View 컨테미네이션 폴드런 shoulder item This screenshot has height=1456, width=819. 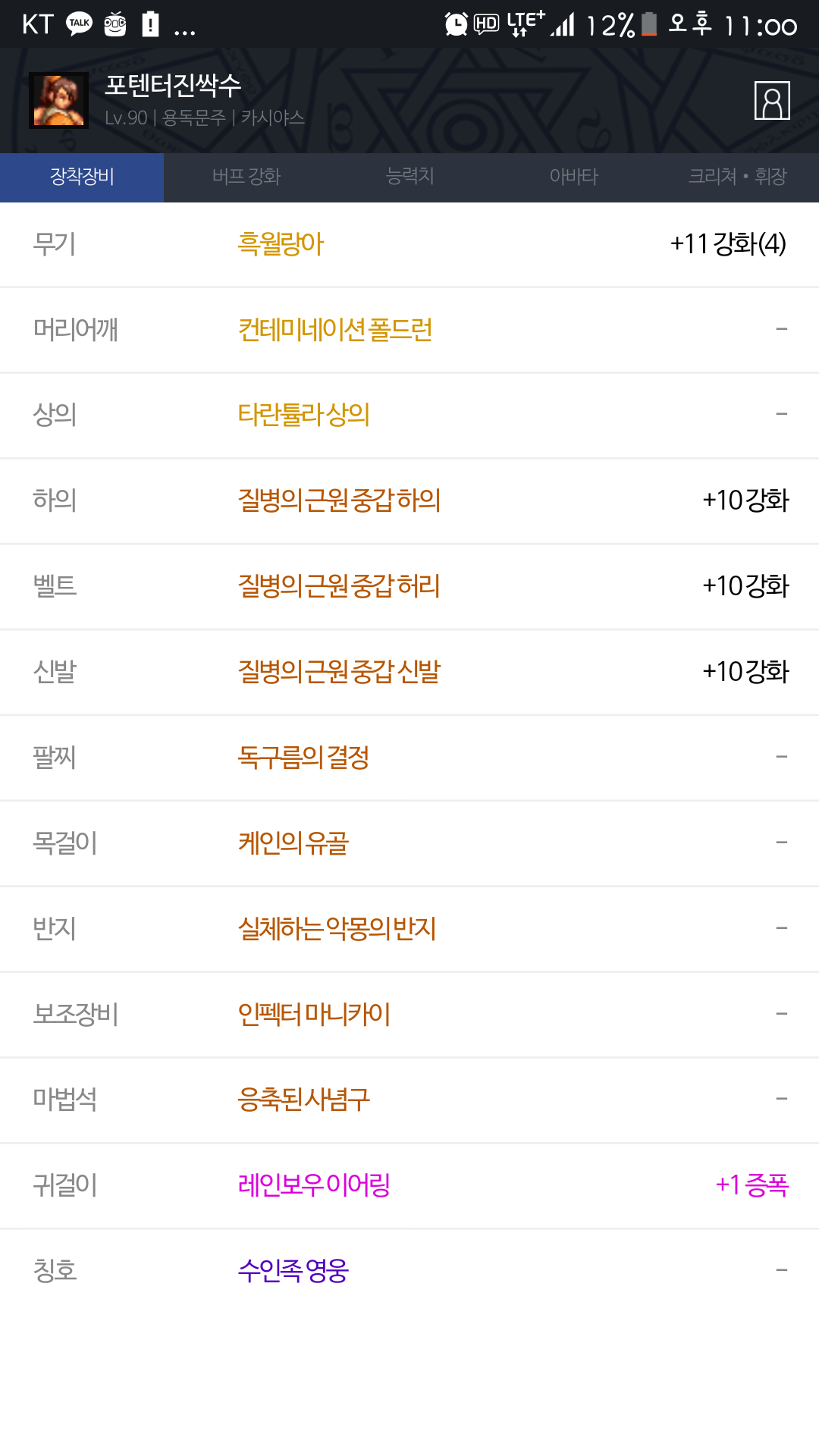(x=409, y=330)
